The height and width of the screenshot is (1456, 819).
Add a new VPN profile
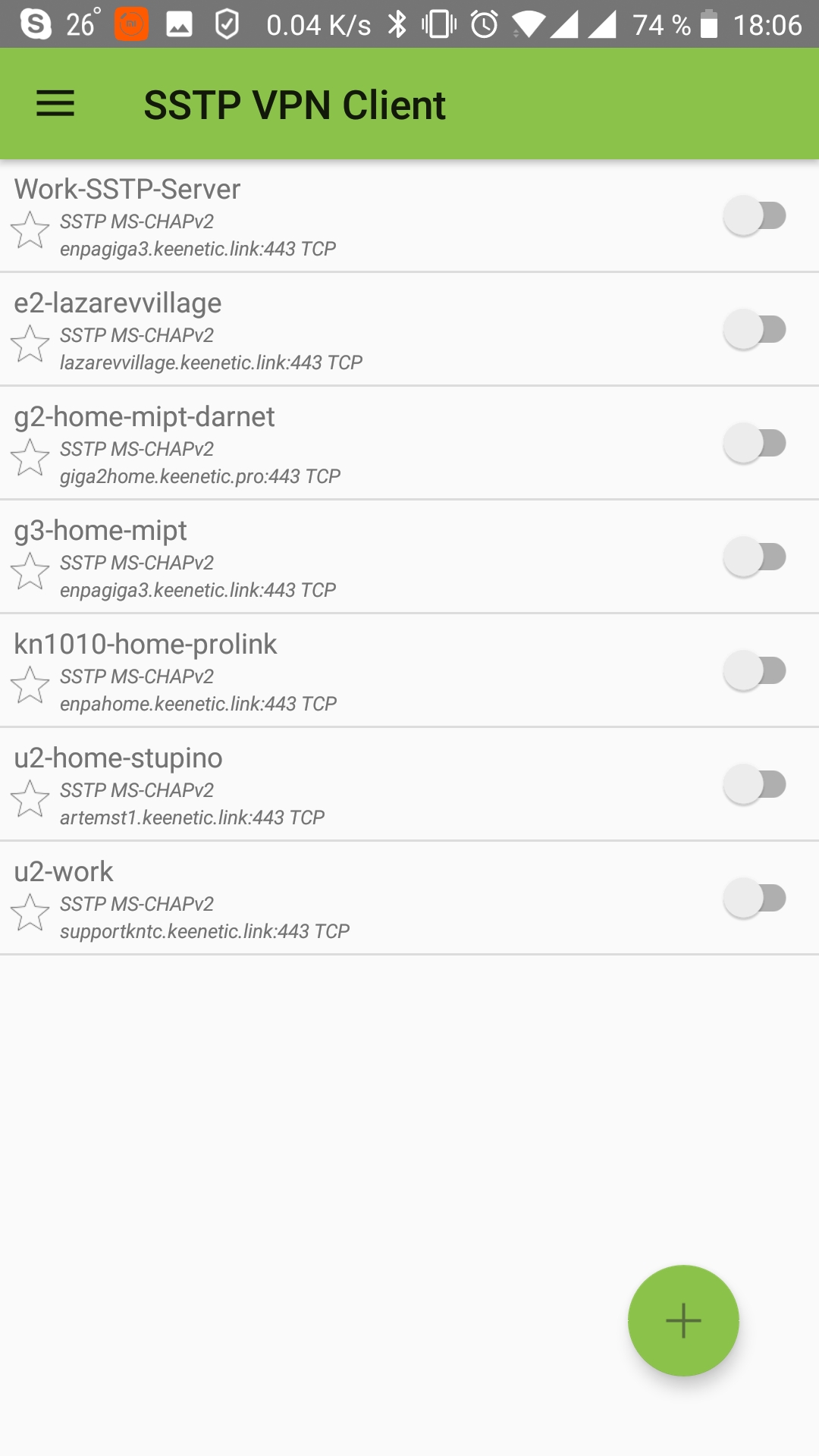tap(683, 1320)
